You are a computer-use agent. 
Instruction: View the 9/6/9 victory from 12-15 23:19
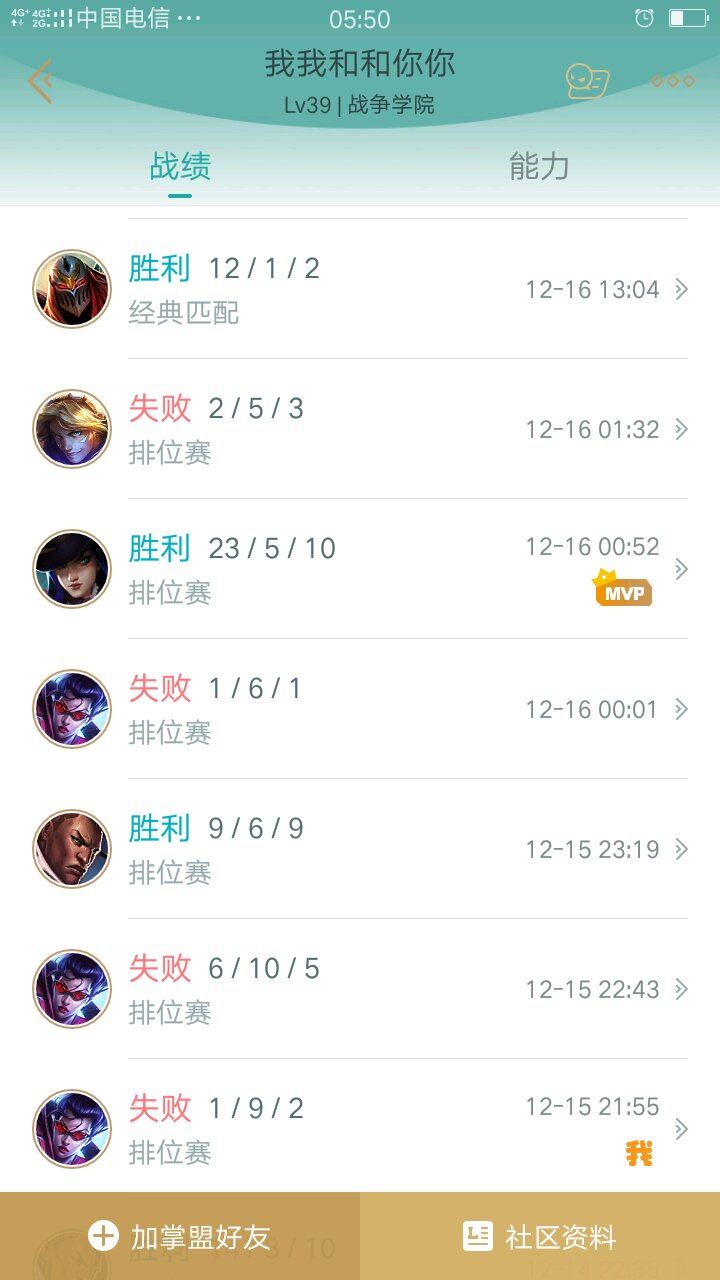pos(360,849)
